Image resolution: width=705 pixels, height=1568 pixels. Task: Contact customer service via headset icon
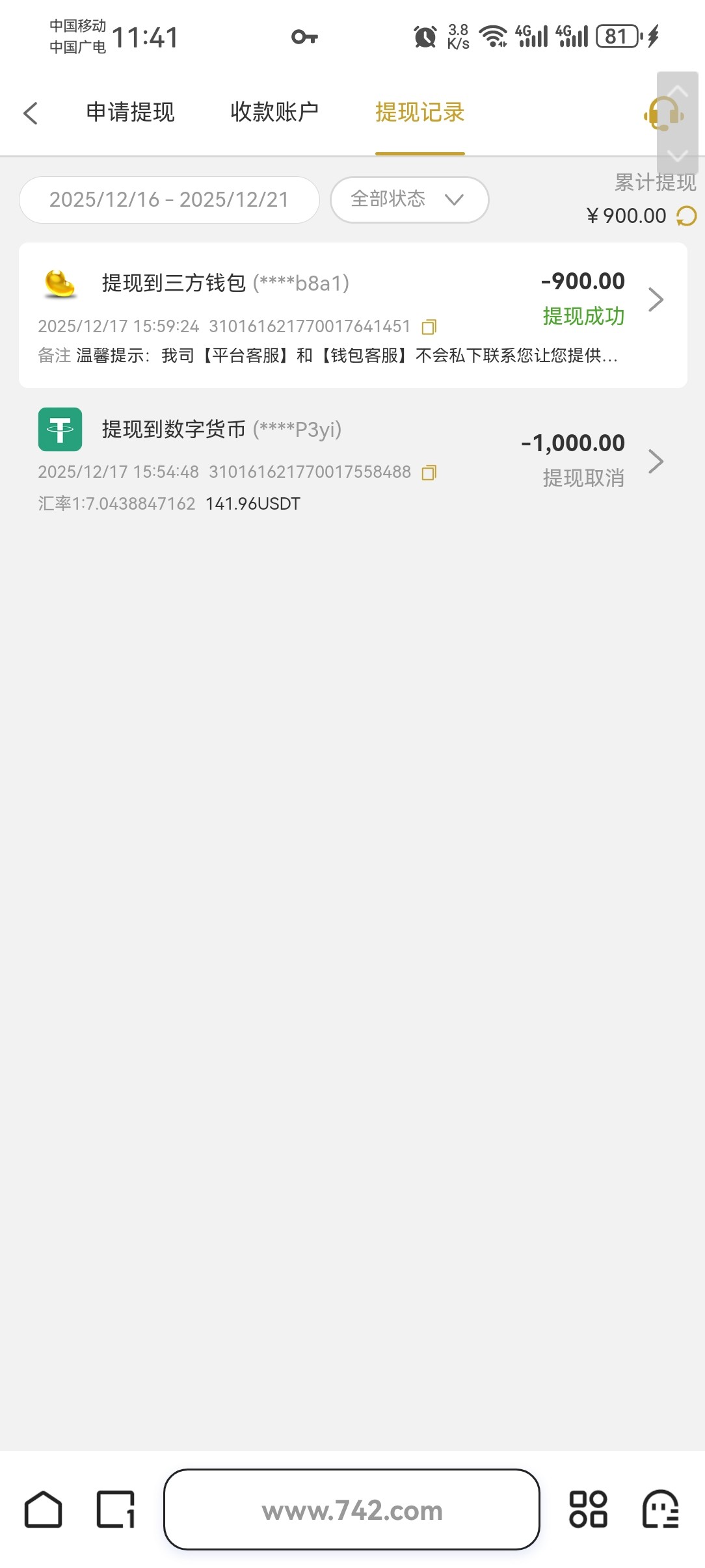point(663,114)
